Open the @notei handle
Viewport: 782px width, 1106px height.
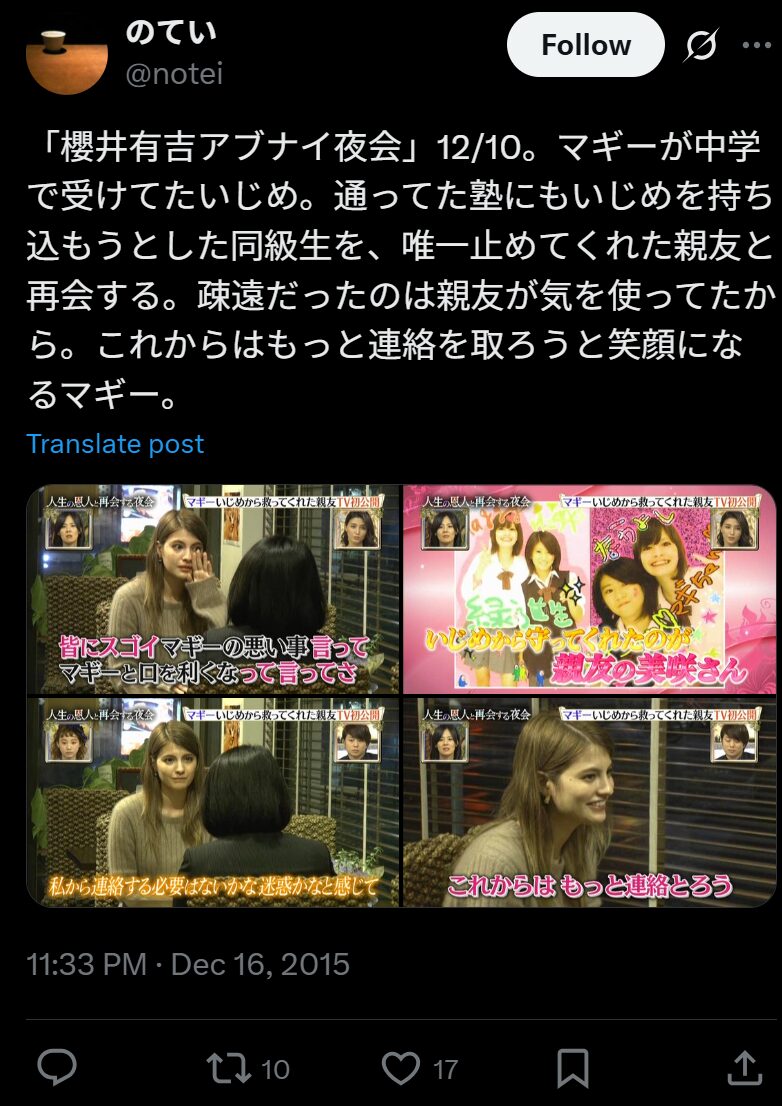tap(174, 73)
